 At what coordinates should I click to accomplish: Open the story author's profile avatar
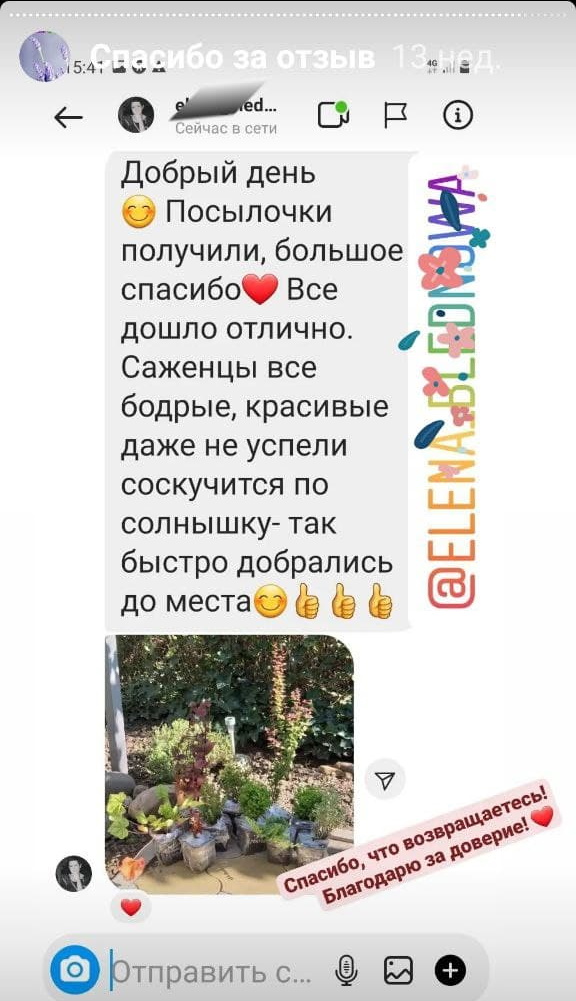(45, 56)
